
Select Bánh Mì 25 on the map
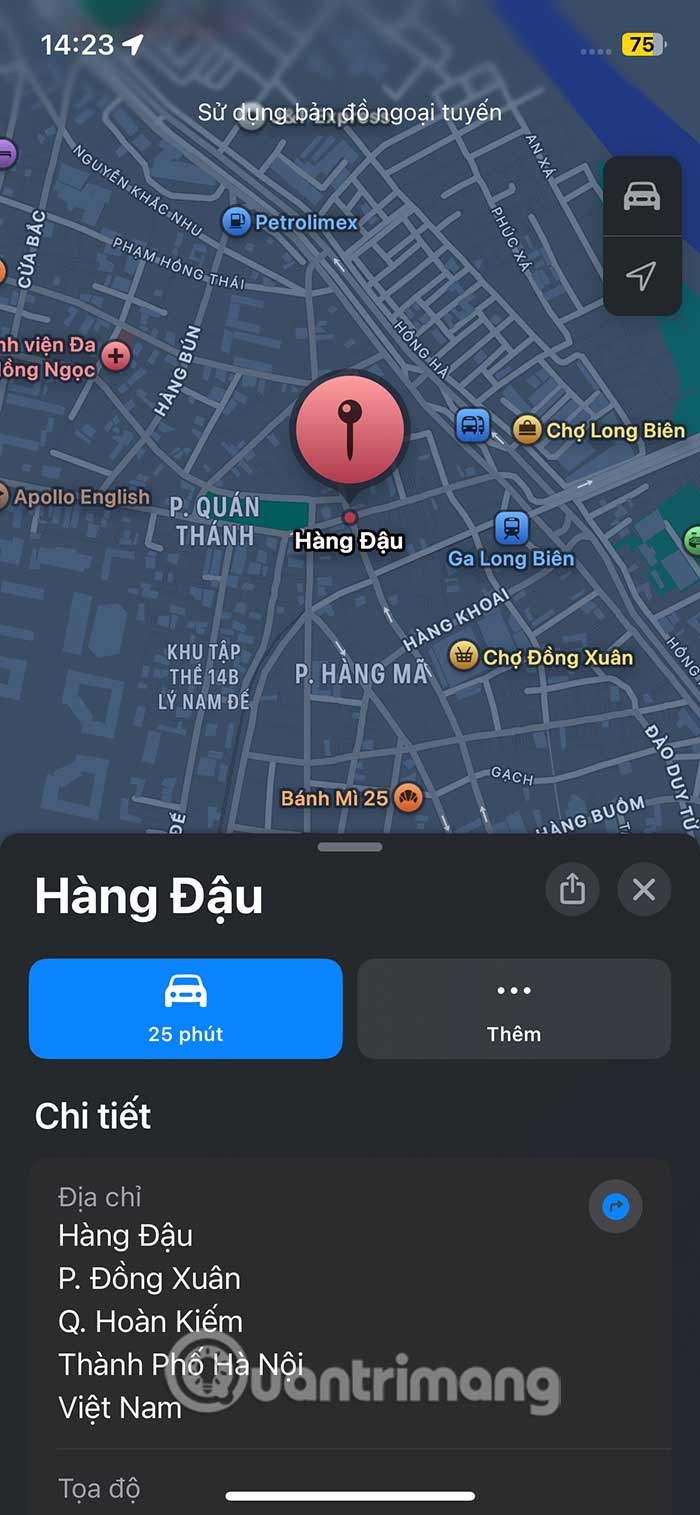tap(408, 797)
